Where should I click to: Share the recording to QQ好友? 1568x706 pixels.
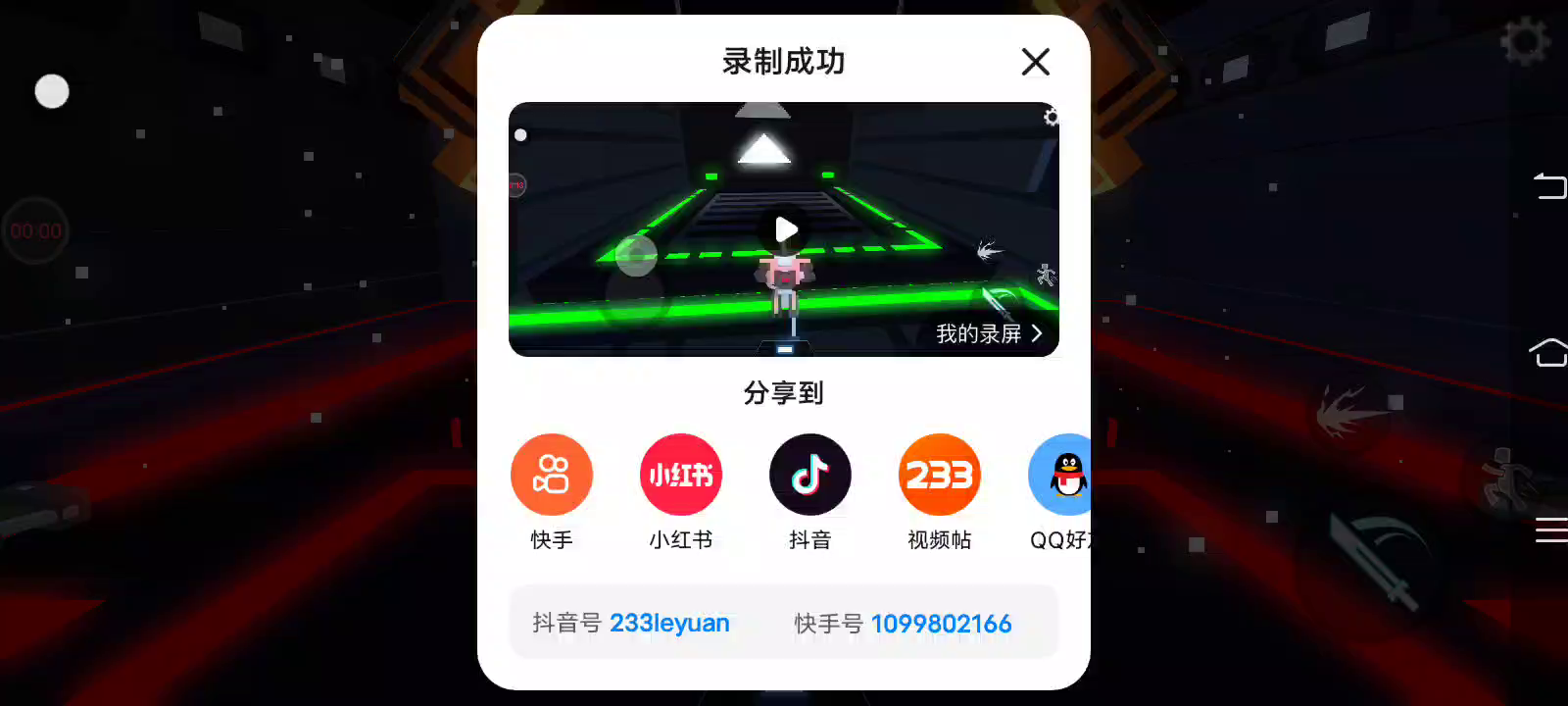(1062, 476)
